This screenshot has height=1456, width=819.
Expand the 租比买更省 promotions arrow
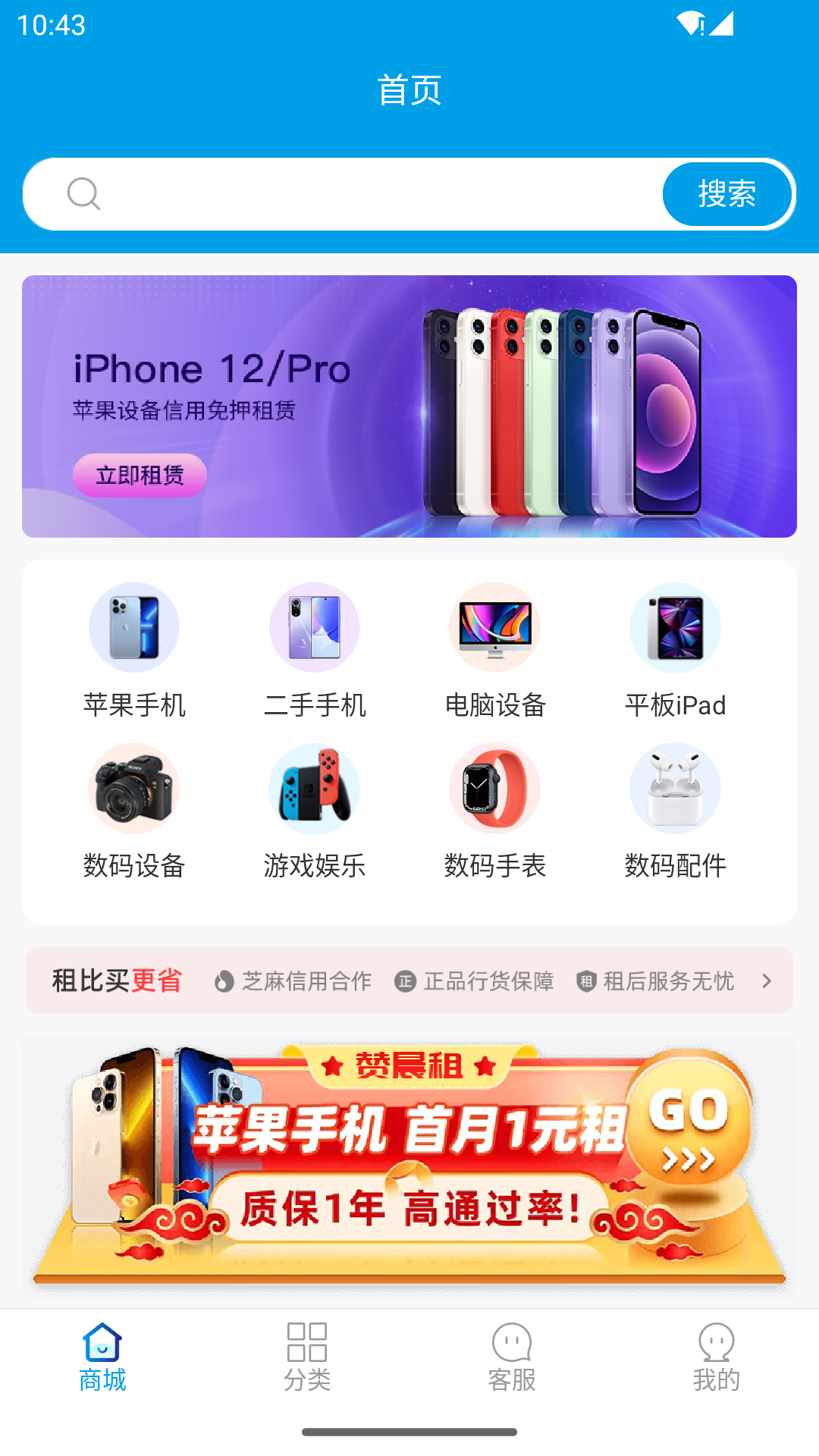pos(766,981)
